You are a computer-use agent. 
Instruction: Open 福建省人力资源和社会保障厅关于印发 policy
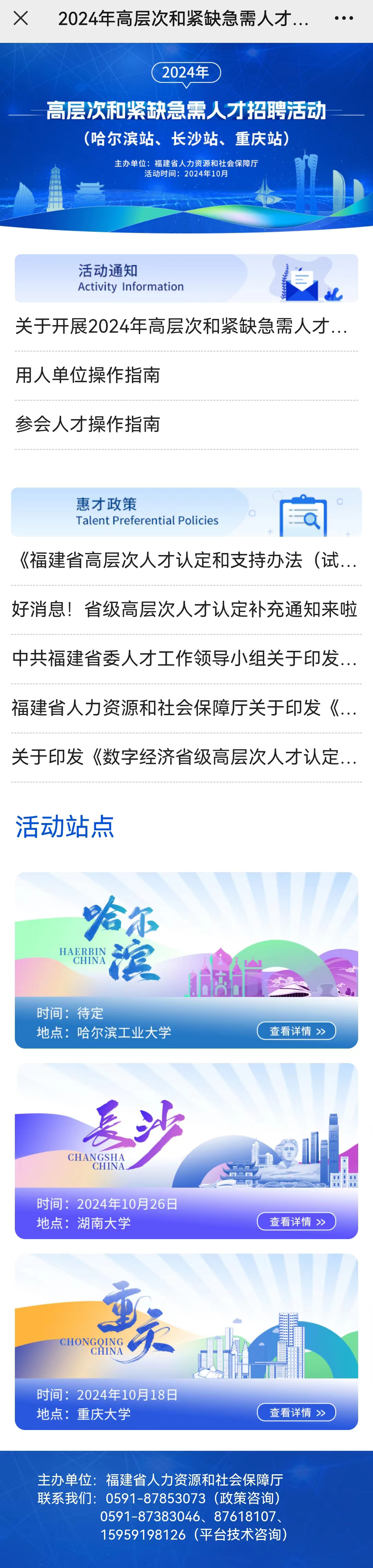[x=185, y=707]
